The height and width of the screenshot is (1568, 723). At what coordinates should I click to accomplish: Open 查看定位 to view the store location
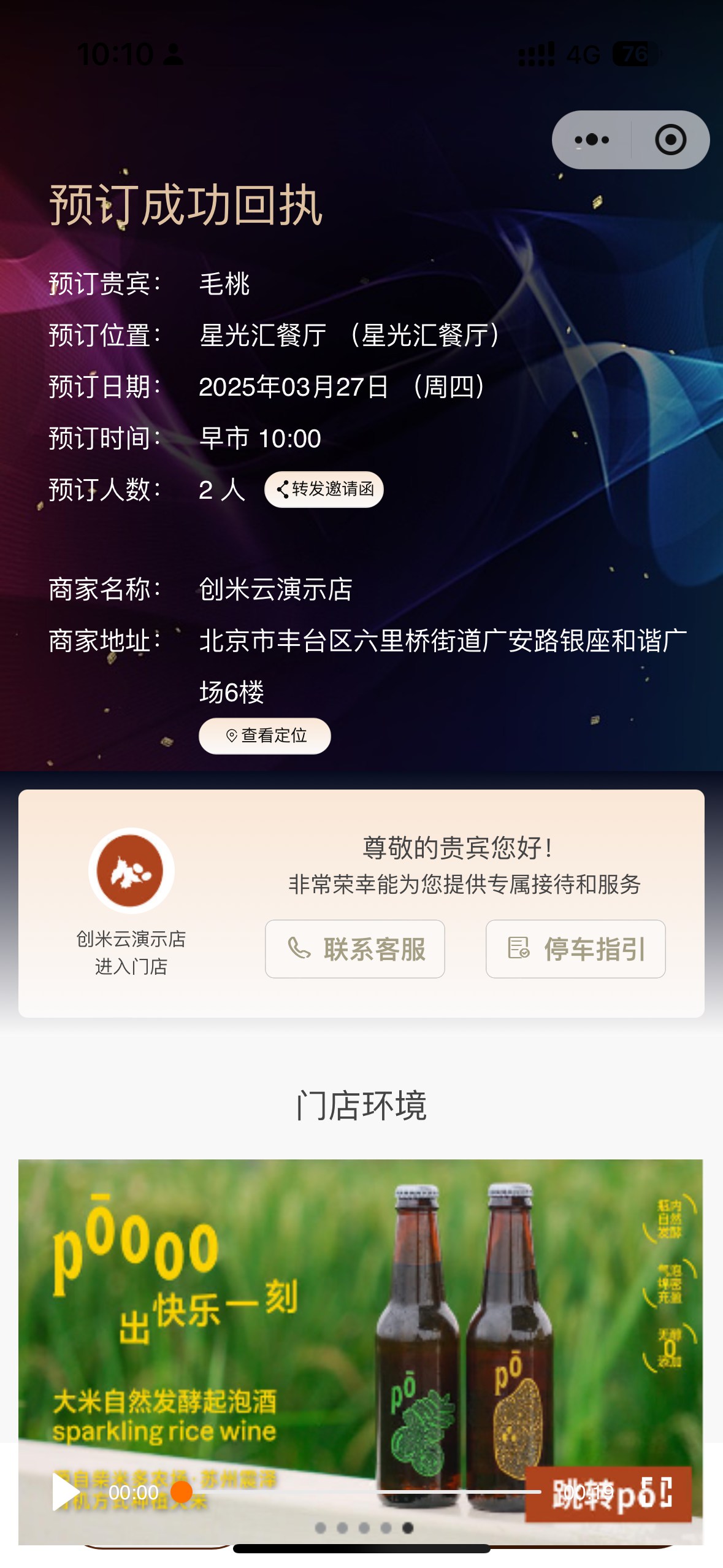pos(265,736)
